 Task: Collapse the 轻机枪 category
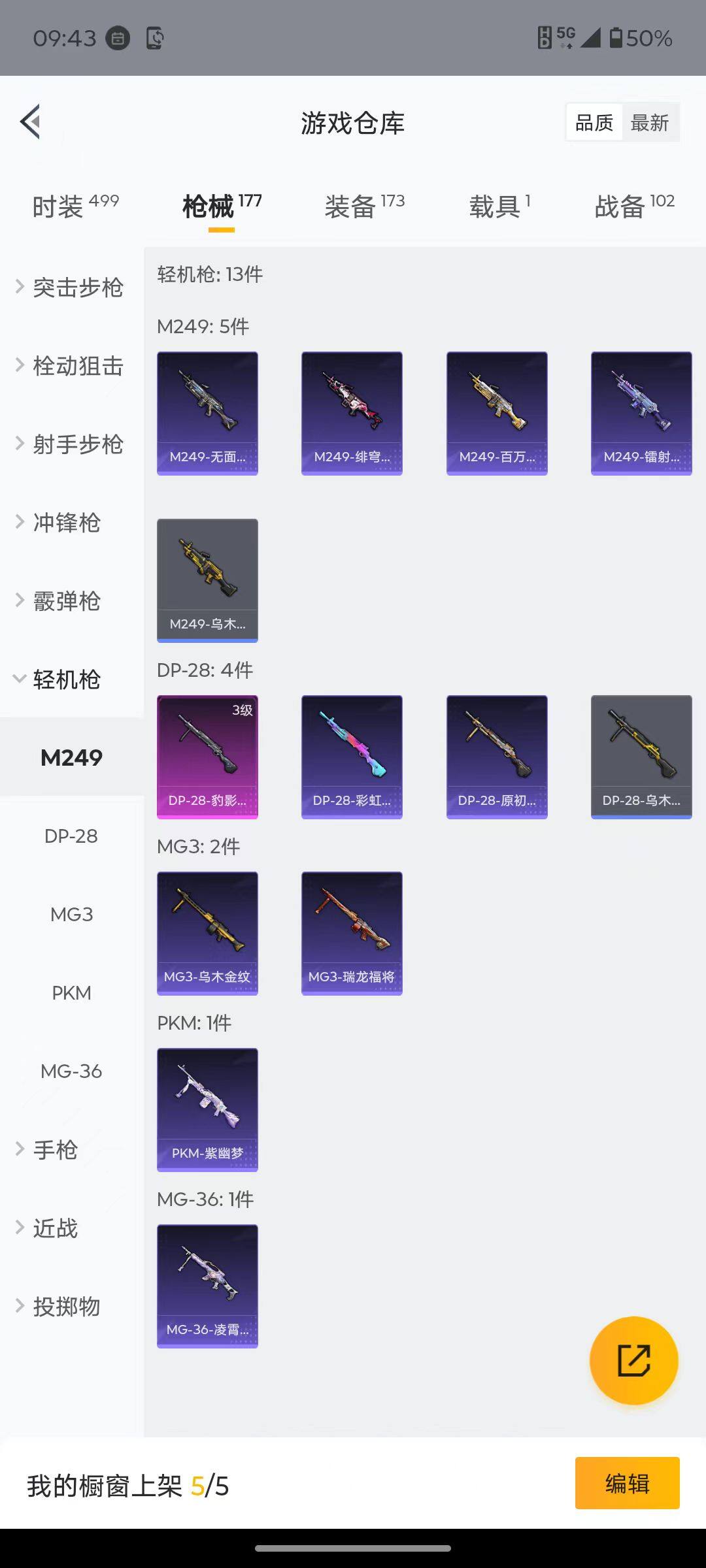click(65, 679)
